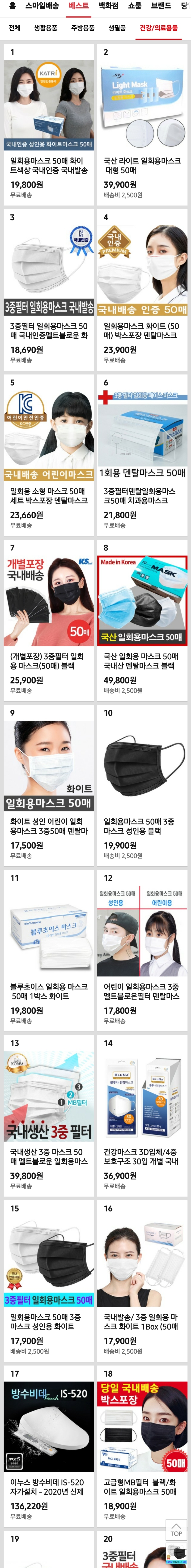
Task: Go to the 백화점 tab
Action: click(108, 6)
